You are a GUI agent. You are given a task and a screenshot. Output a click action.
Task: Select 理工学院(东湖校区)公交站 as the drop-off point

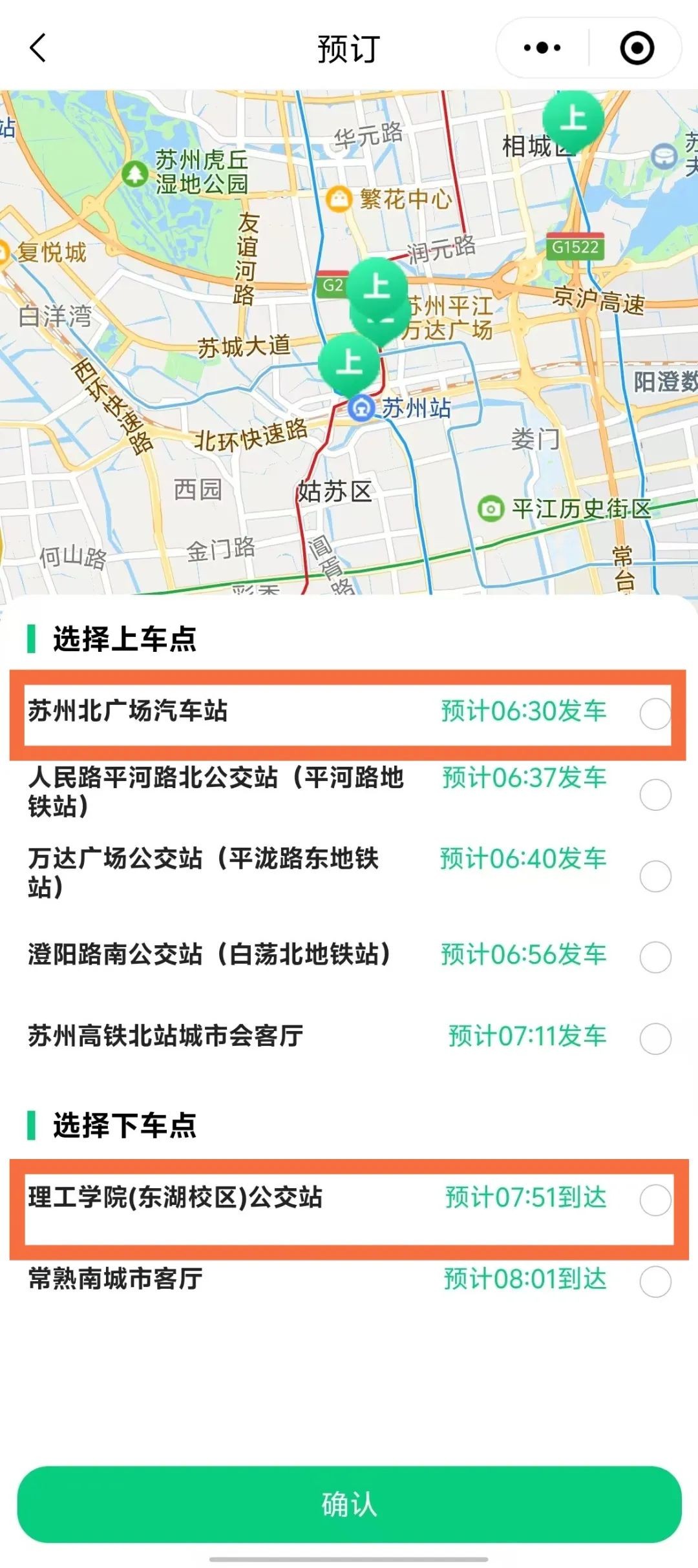point(655,1200)
